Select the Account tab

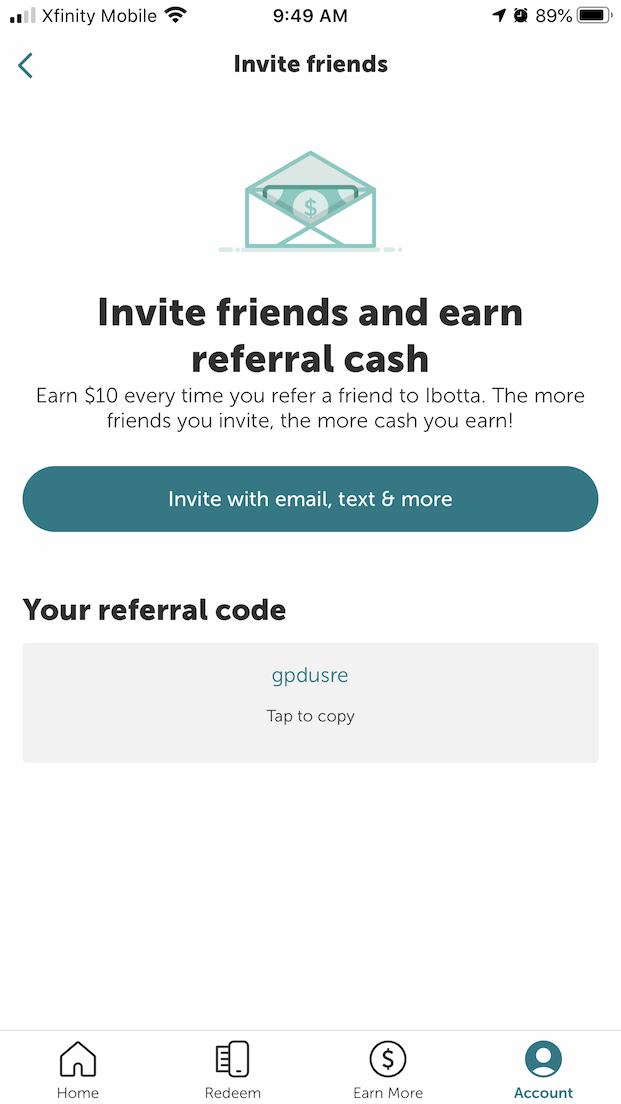(544, 1069)
